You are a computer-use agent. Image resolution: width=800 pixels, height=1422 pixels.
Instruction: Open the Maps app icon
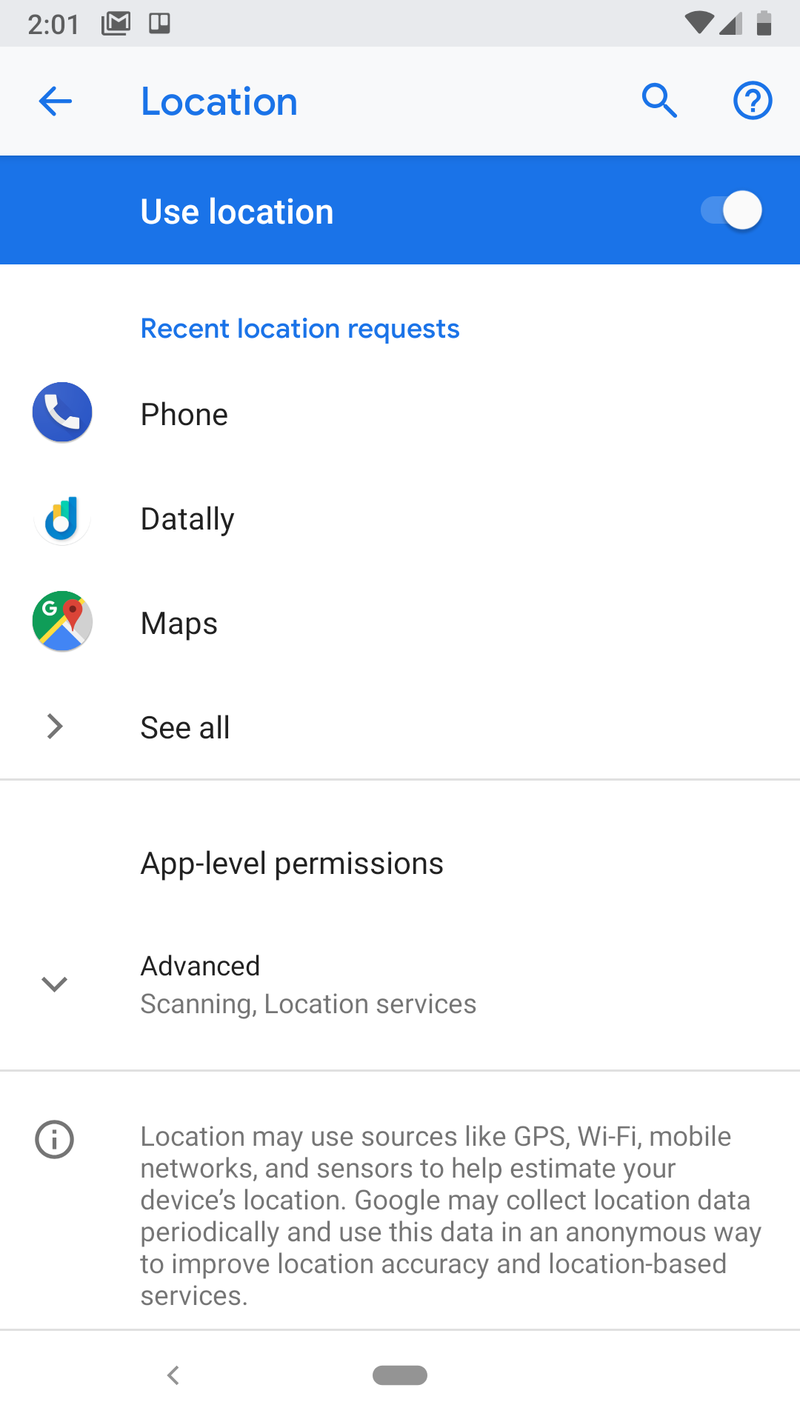(62, 622)
